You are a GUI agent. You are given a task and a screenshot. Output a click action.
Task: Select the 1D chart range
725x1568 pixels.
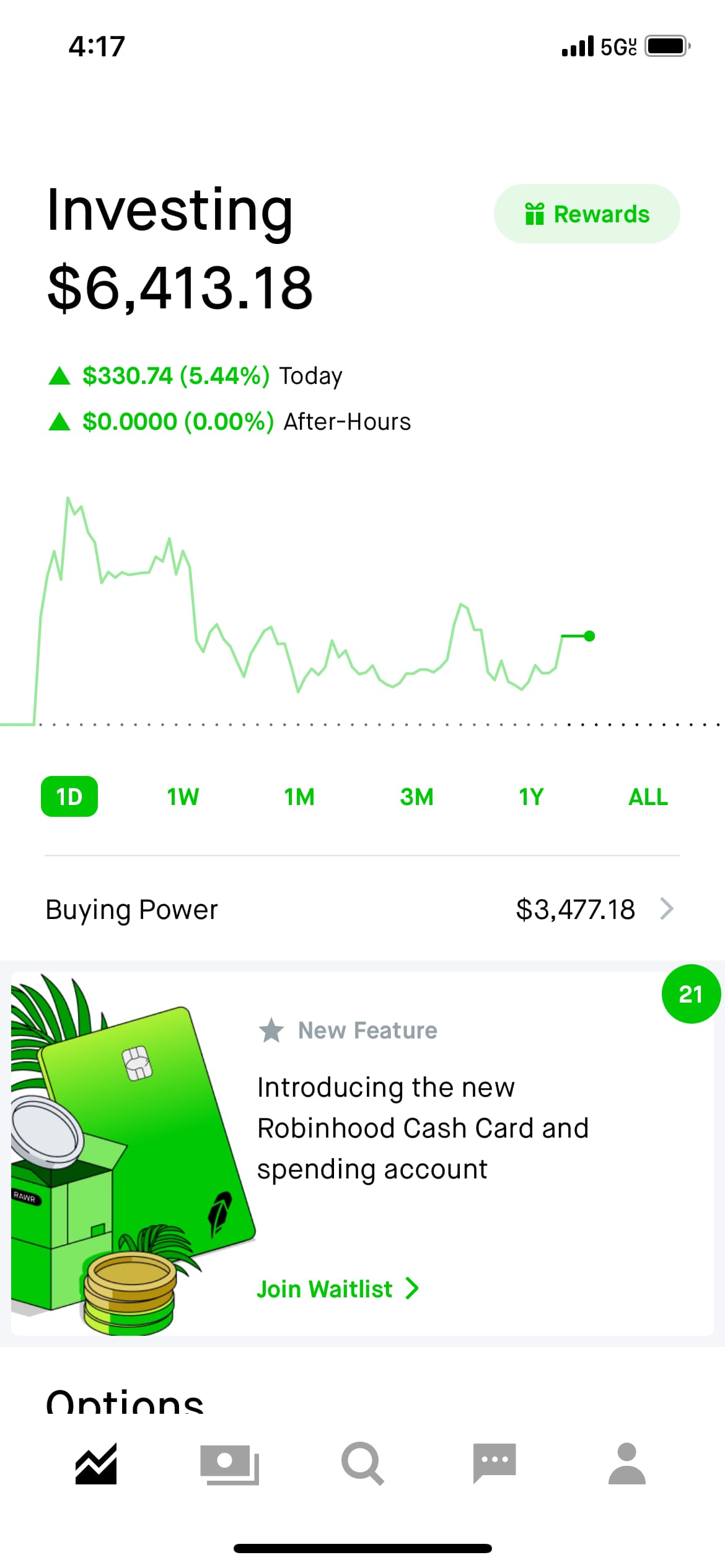click(69, 796)
